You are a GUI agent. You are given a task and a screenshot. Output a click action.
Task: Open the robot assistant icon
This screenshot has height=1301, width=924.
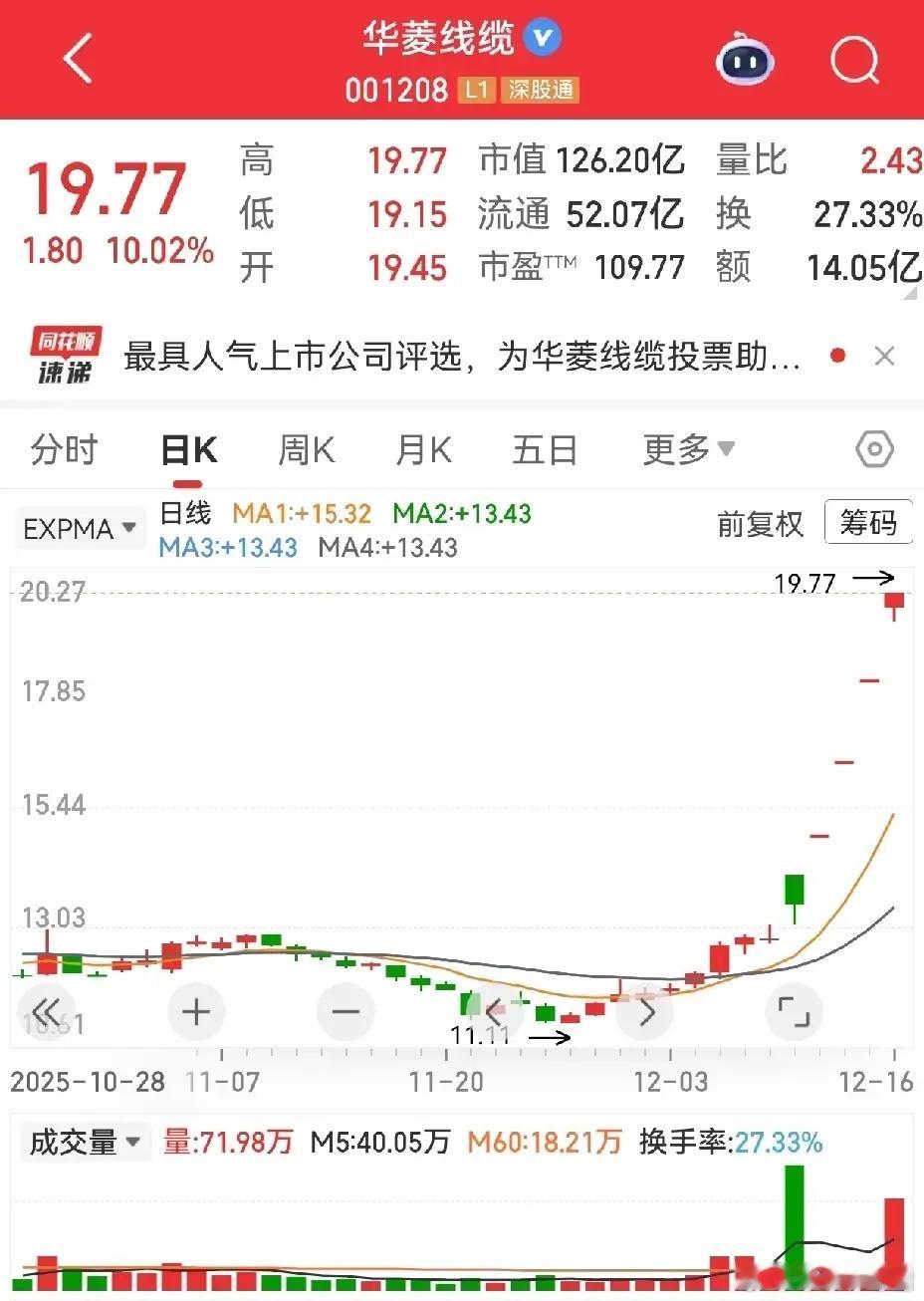tap(745, 61)
